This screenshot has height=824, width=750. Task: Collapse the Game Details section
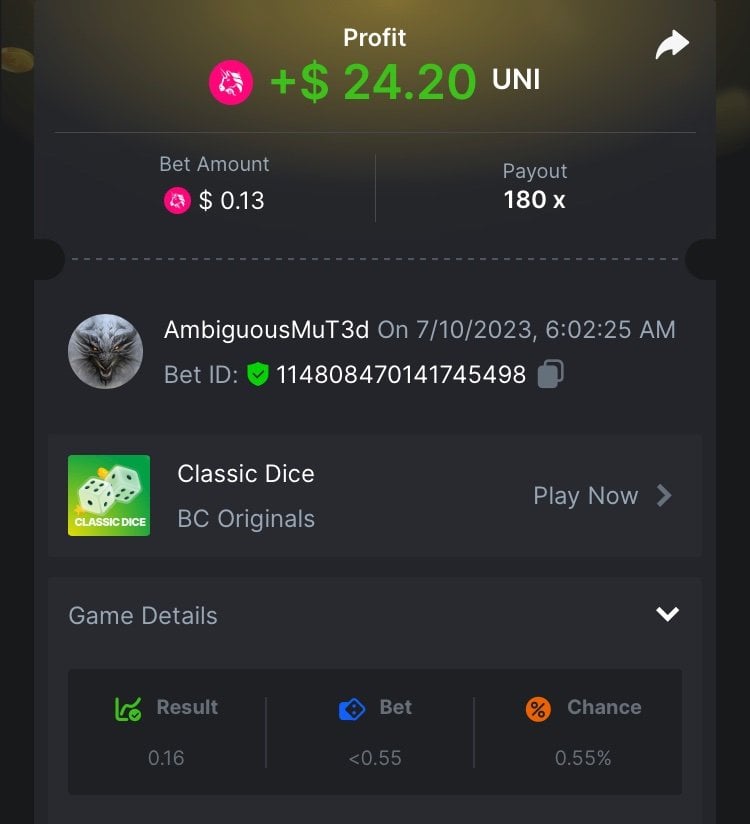click(667, 614)
